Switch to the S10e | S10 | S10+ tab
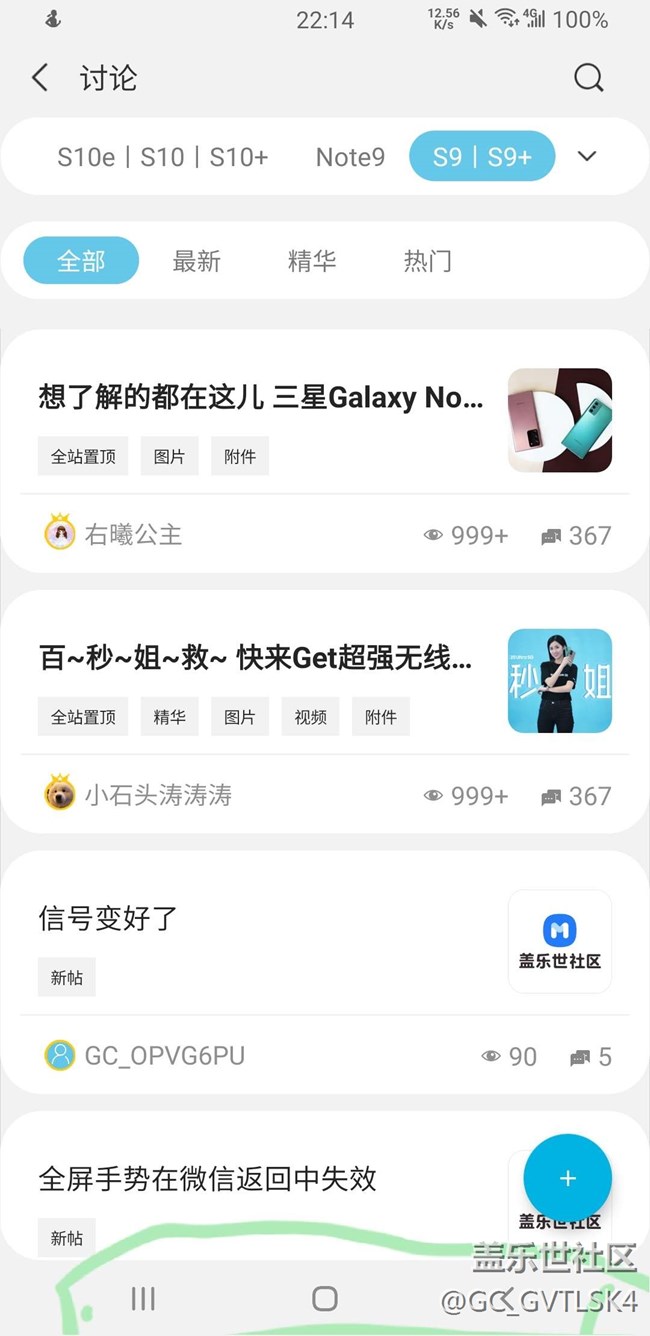The height and width of the screenshot is (1336, 650). coord(162,157)
